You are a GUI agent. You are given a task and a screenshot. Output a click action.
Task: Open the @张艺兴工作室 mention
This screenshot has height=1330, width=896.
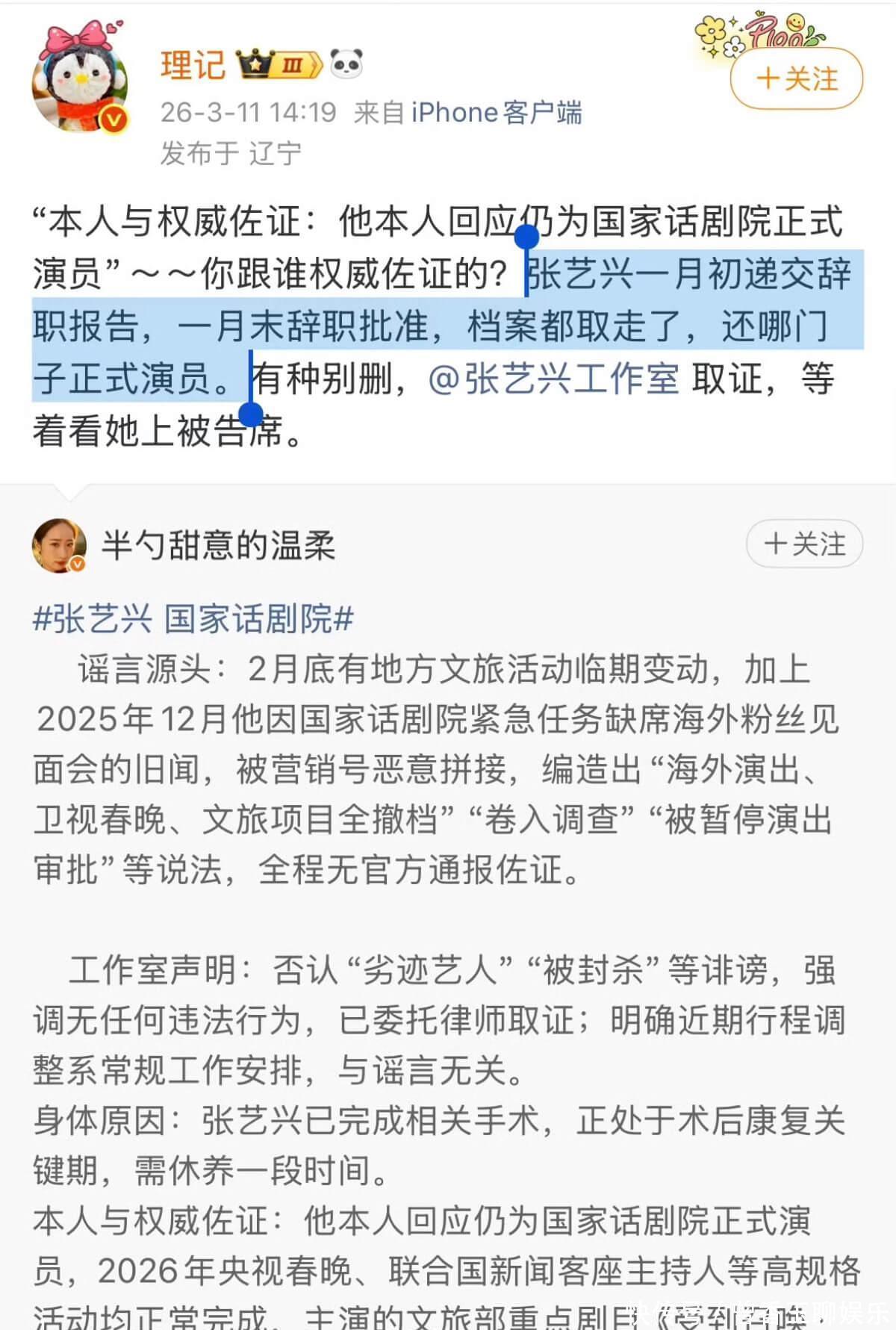[x=554, y=379]
